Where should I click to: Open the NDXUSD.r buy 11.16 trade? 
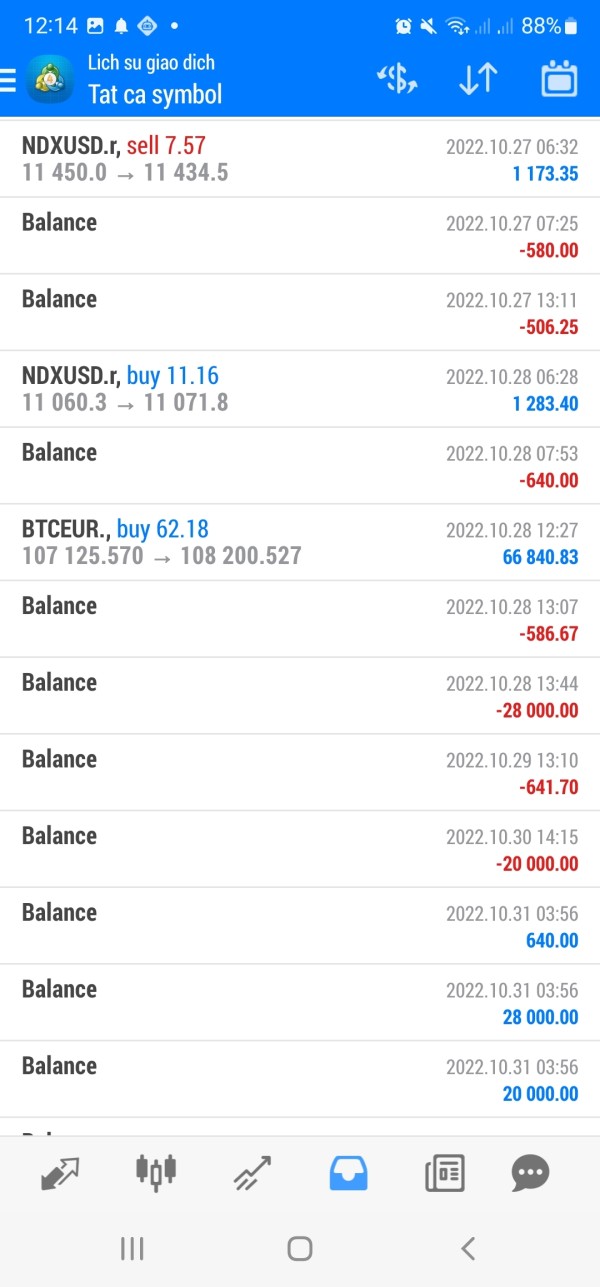coord(300,389)
